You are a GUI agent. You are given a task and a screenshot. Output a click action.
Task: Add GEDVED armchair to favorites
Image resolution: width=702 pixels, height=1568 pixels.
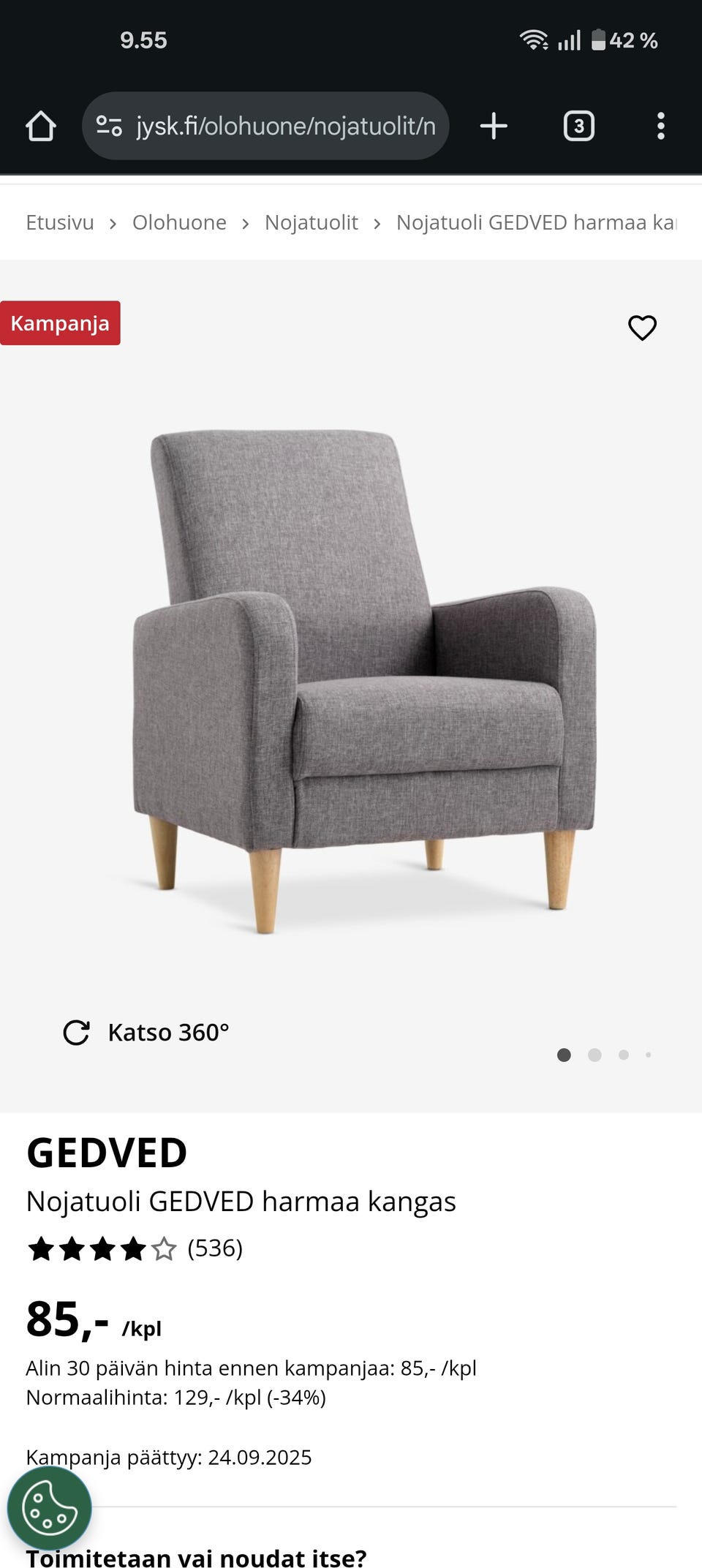click(x=642, y=328)
